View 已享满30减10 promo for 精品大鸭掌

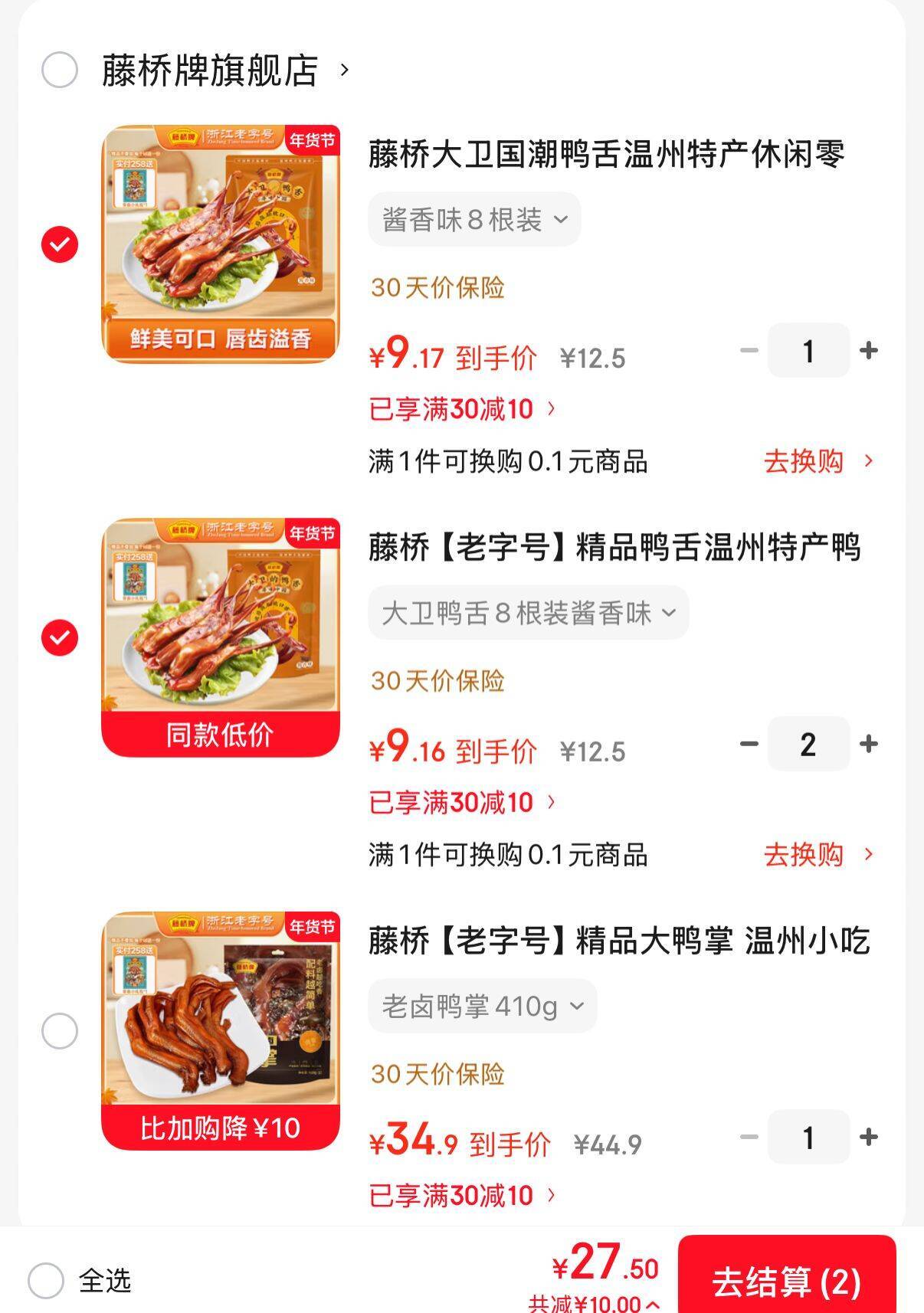tap(462, 1195)
